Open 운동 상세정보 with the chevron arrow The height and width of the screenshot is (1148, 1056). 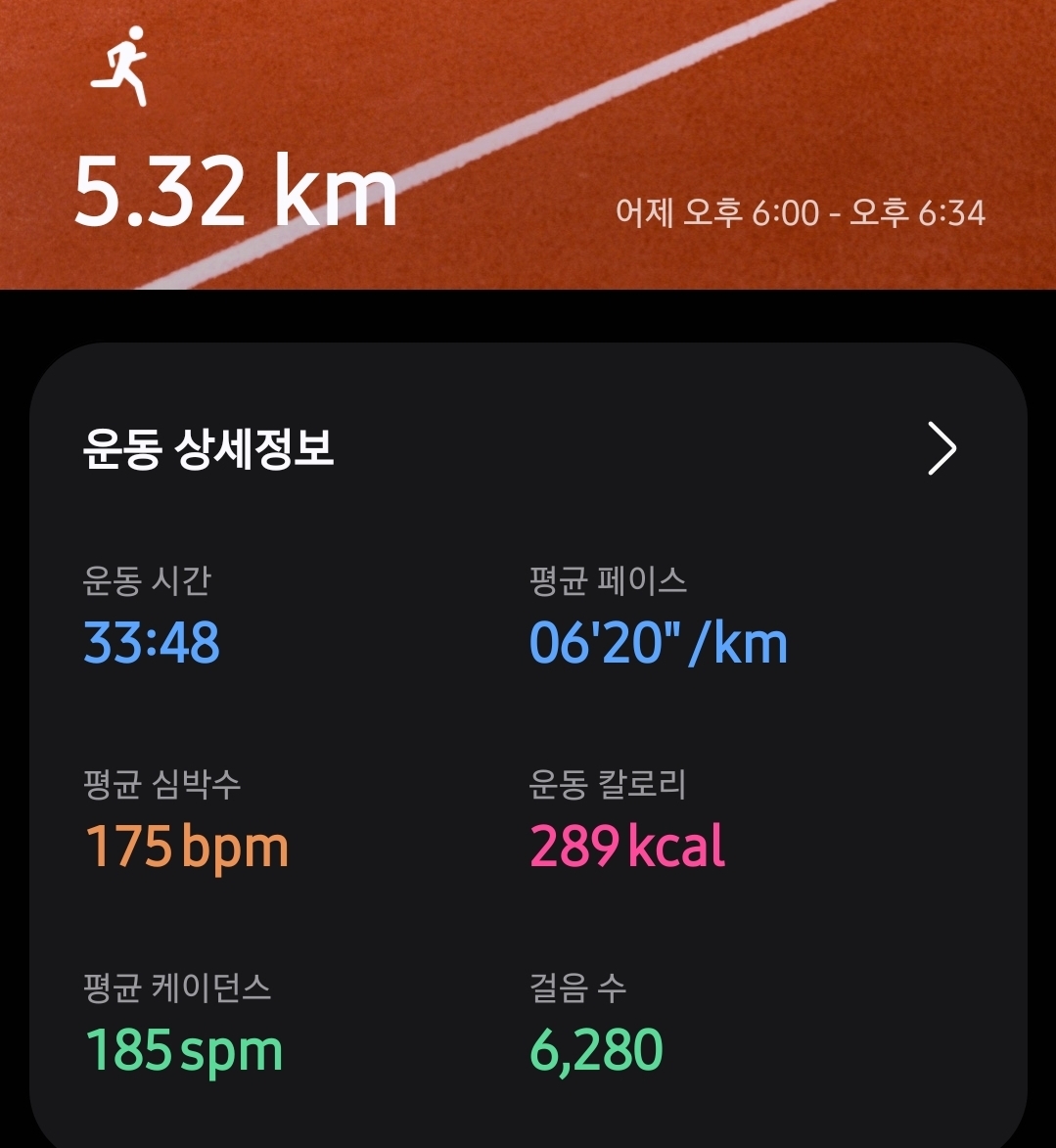(941, 449)
